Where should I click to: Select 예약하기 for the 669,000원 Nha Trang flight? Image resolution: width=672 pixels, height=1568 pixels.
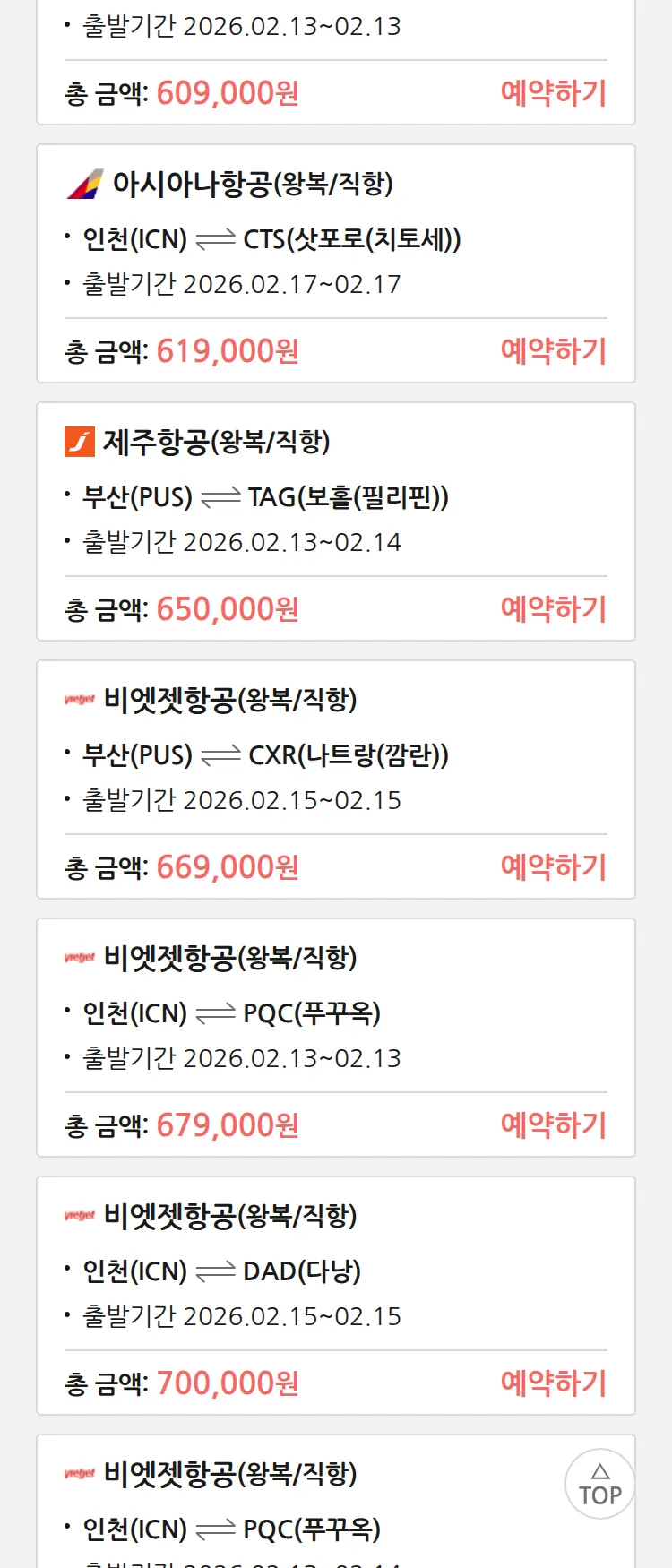click(553, 867)
